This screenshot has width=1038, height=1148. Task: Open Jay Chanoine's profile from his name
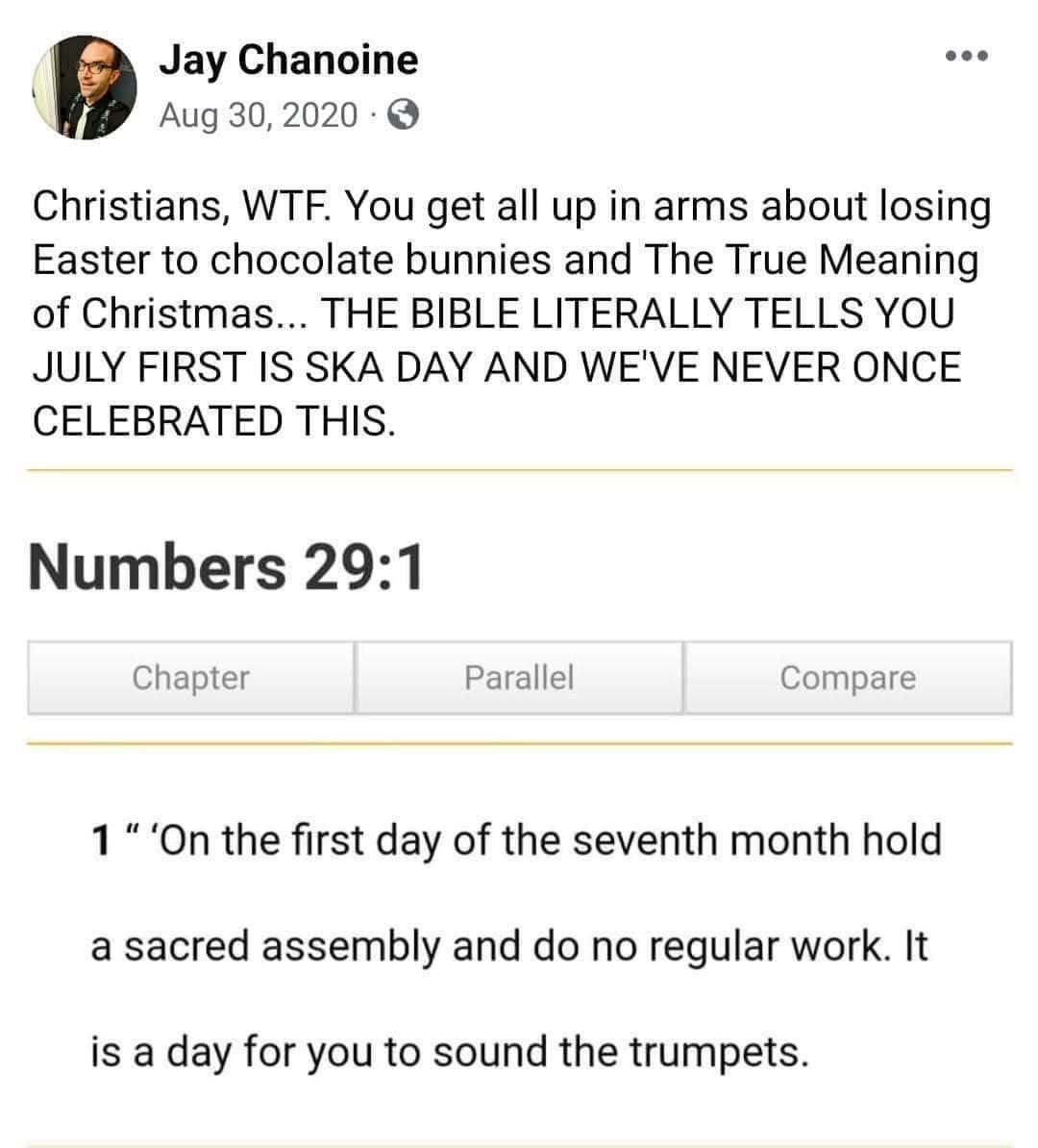coord(288,60)
